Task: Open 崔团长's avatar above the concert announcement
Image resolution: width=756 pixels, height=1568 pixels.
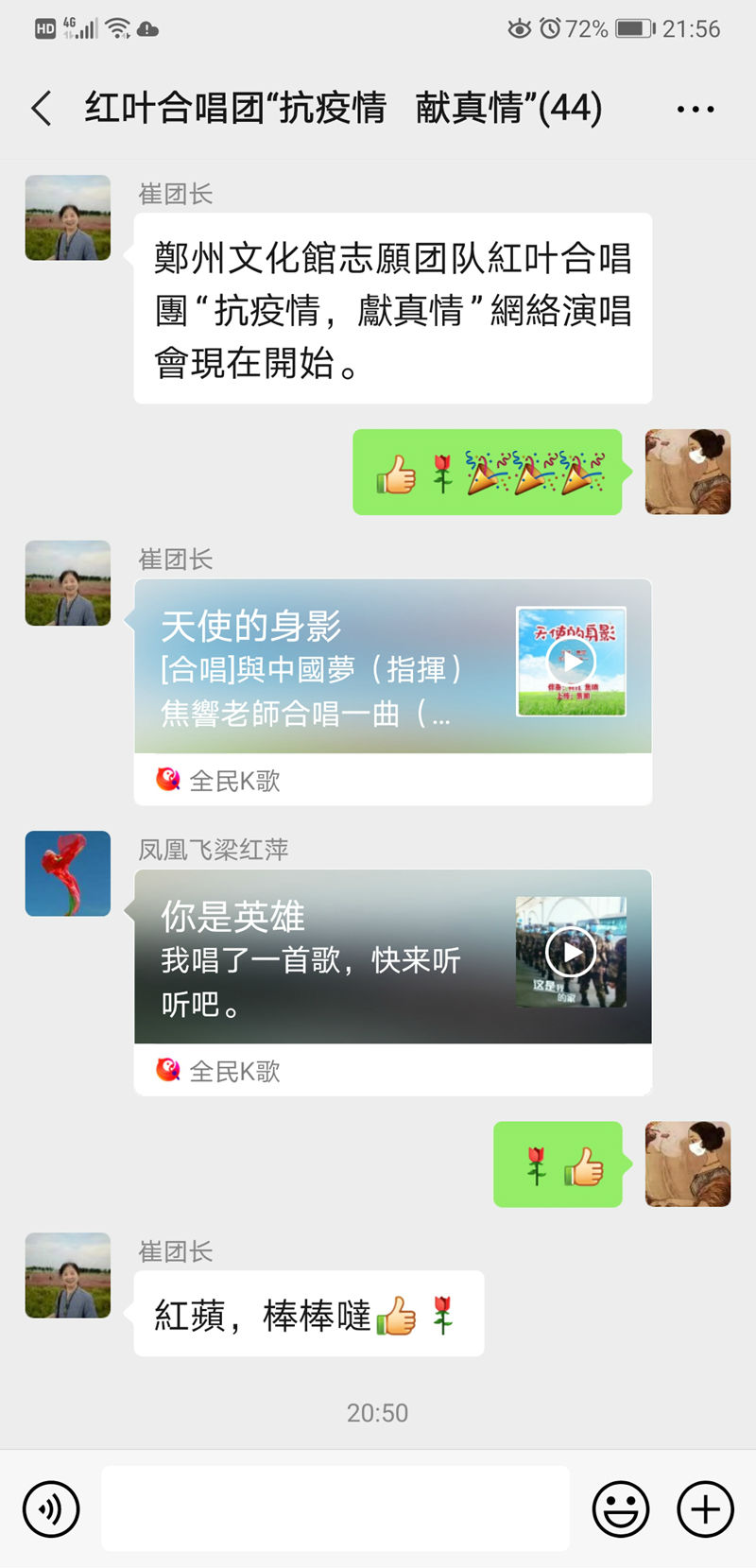Action: [68, 218]
